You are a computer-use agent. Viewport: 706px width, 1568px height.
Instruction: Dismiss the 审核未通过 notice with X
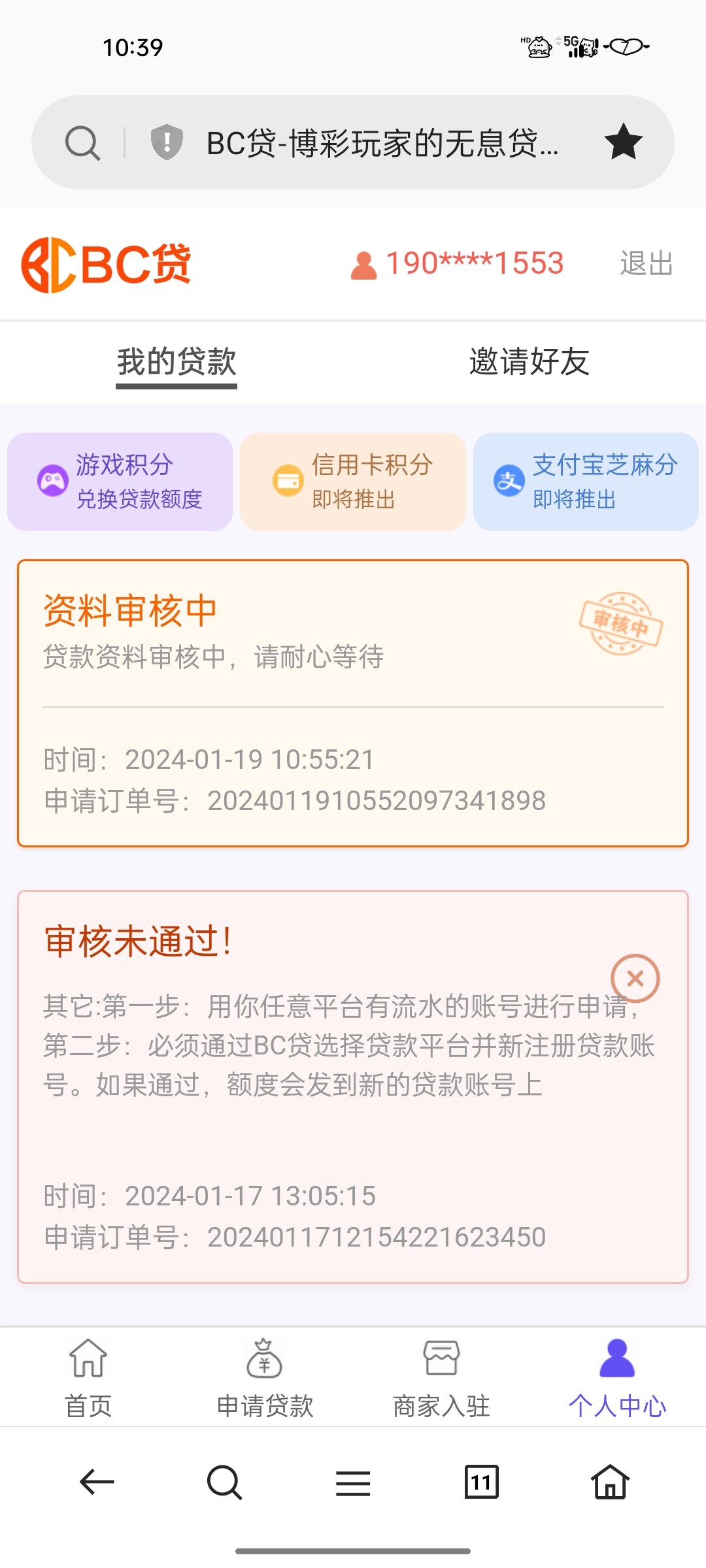coord(635,977)
